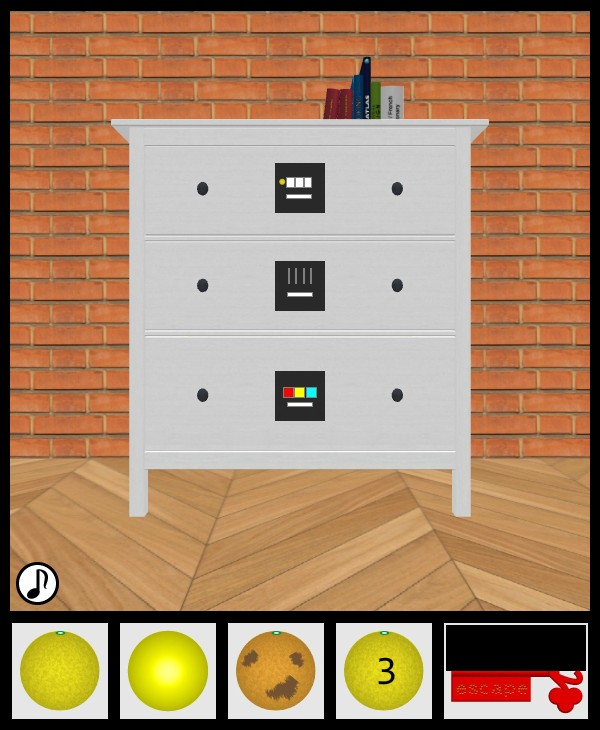Screen dimensions: 600x730
Task: Open the bottom drawer's colored squares lock
Action: (x=299, y=395)
